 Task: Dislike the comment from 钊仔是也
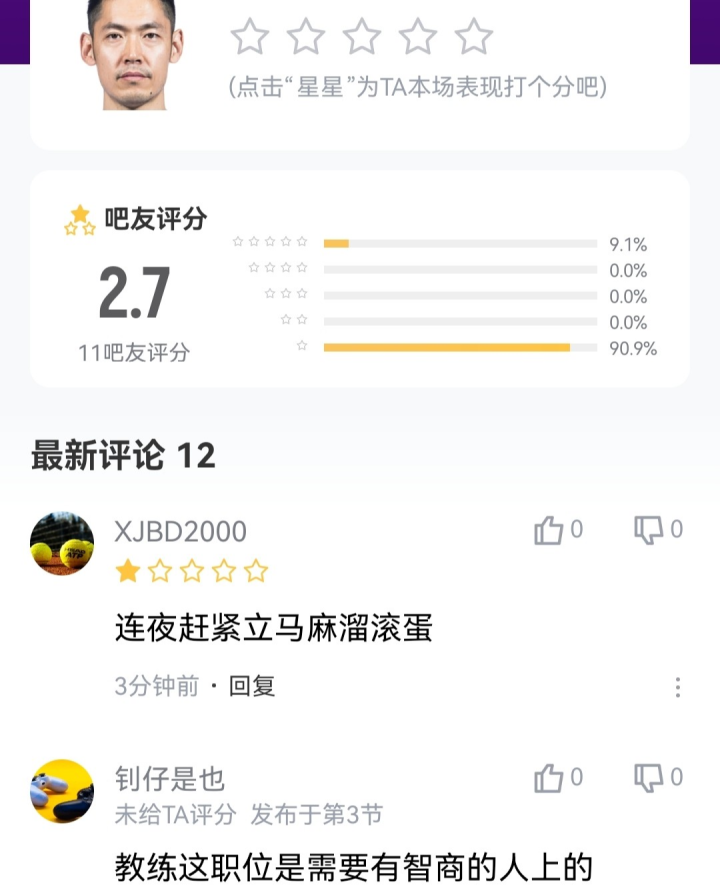pos(649,778)
